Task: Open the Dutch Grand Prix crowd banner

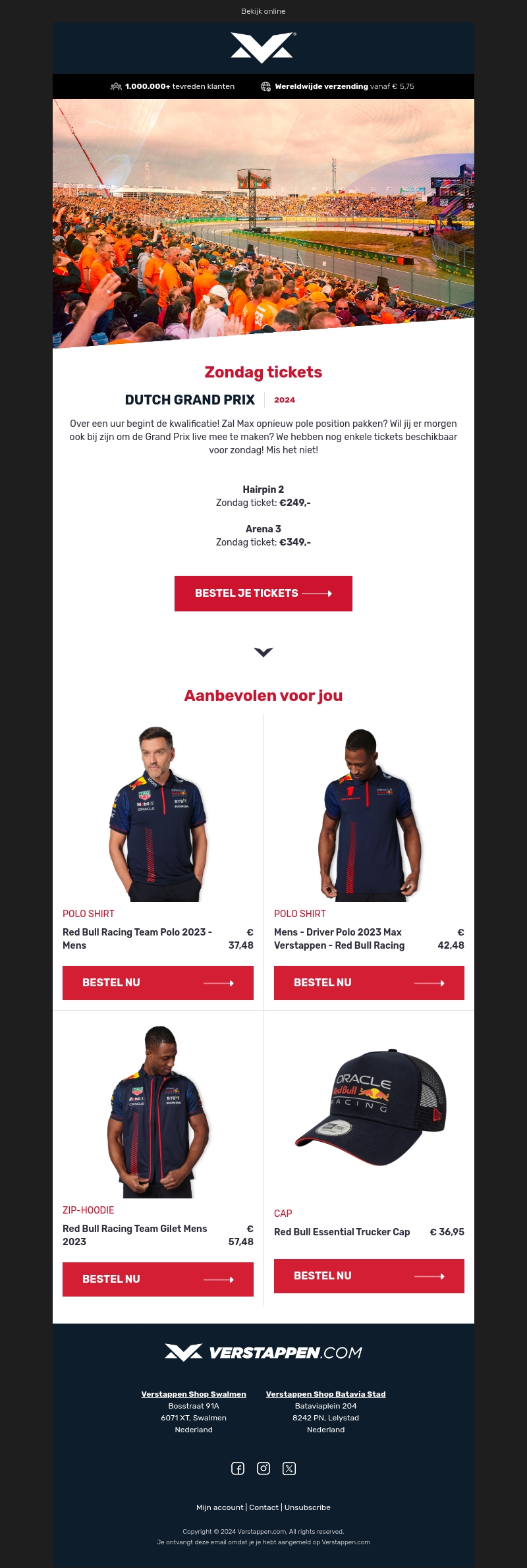Action: (x=263, y=217)
